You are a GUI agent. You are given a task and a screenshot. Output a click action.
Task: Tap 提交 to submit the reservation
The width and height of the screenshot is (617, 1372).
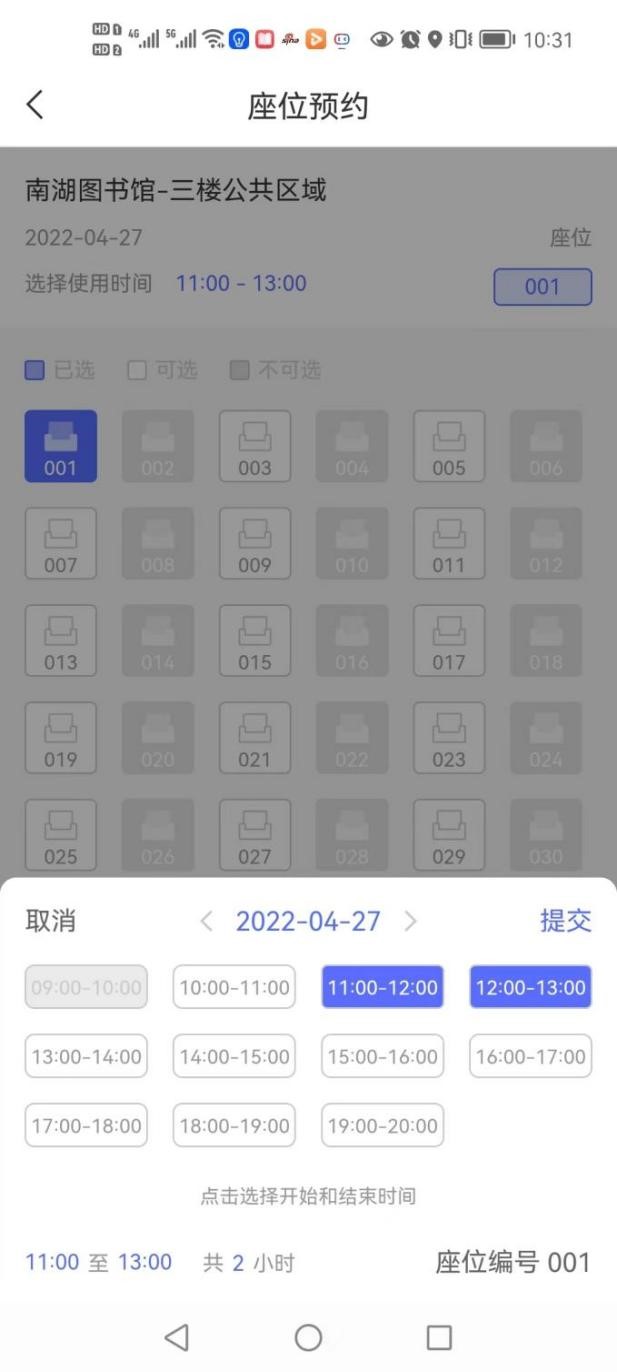tap(565, 921)
